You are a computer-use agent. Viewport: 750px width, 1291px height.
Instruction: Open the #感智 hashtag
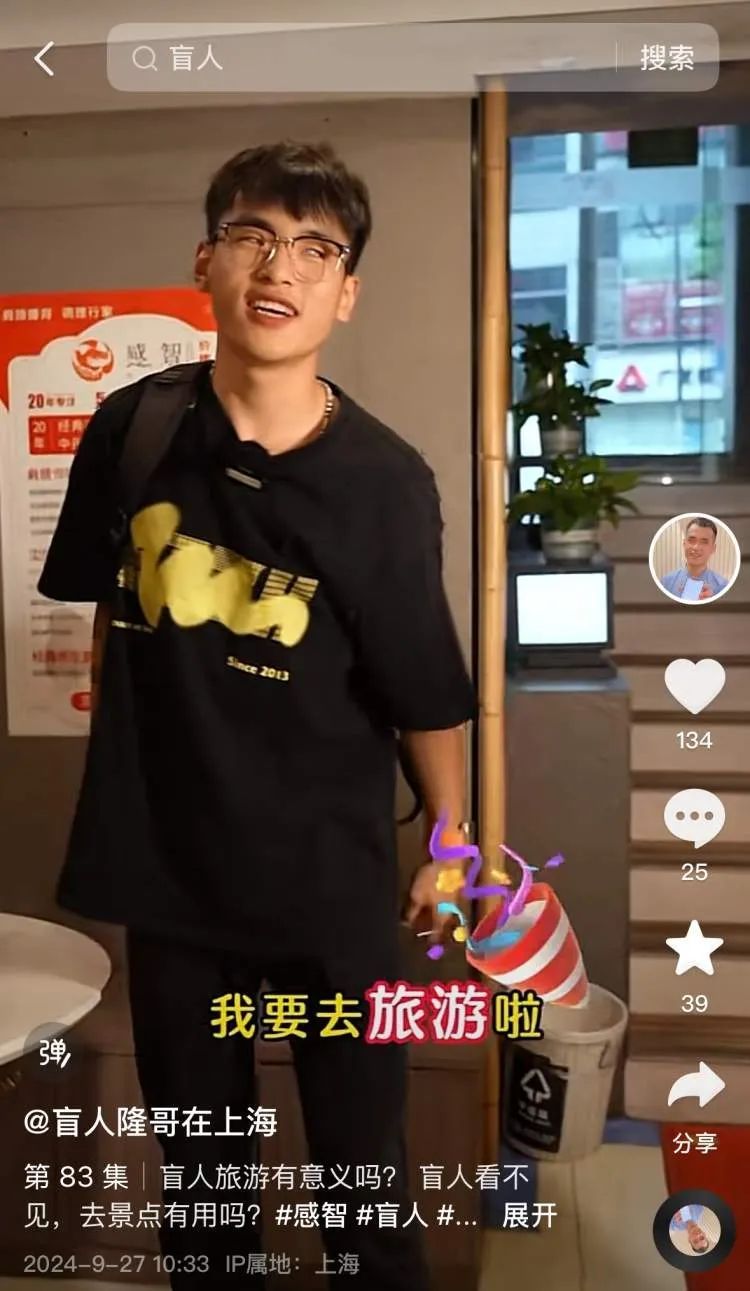click(x=311, y=1215)
